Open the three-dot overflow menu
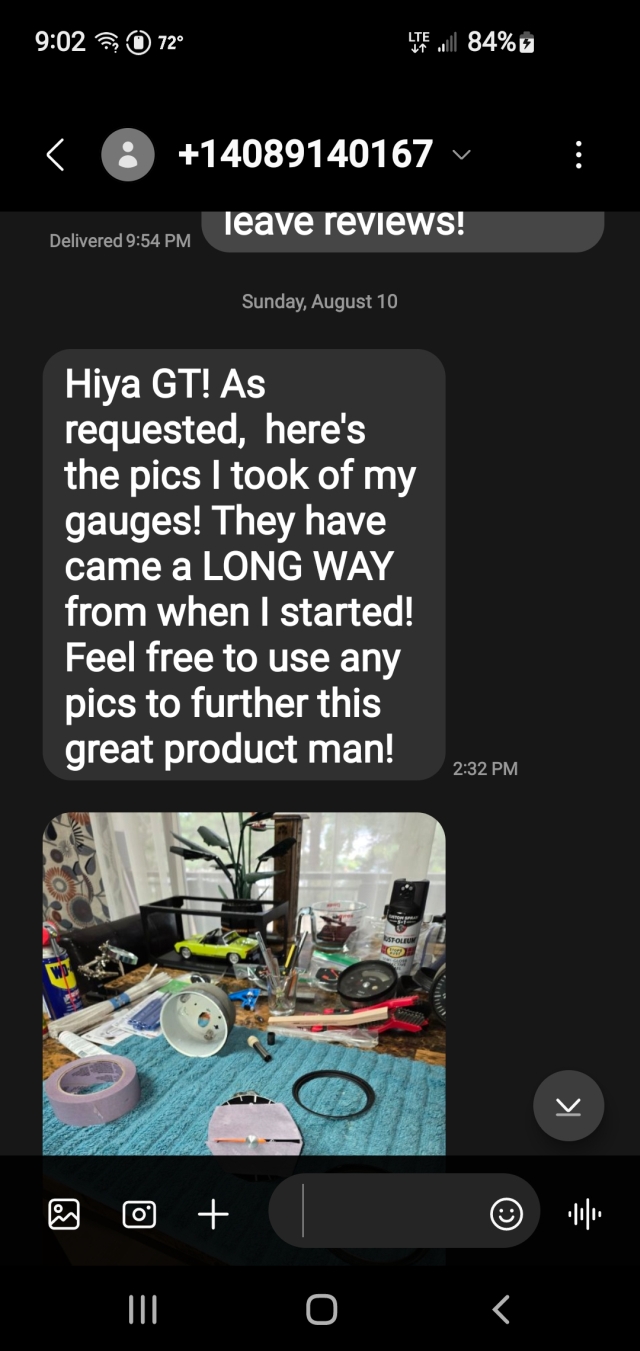The width and height of the screenshot is (640, 1351). 578,155
